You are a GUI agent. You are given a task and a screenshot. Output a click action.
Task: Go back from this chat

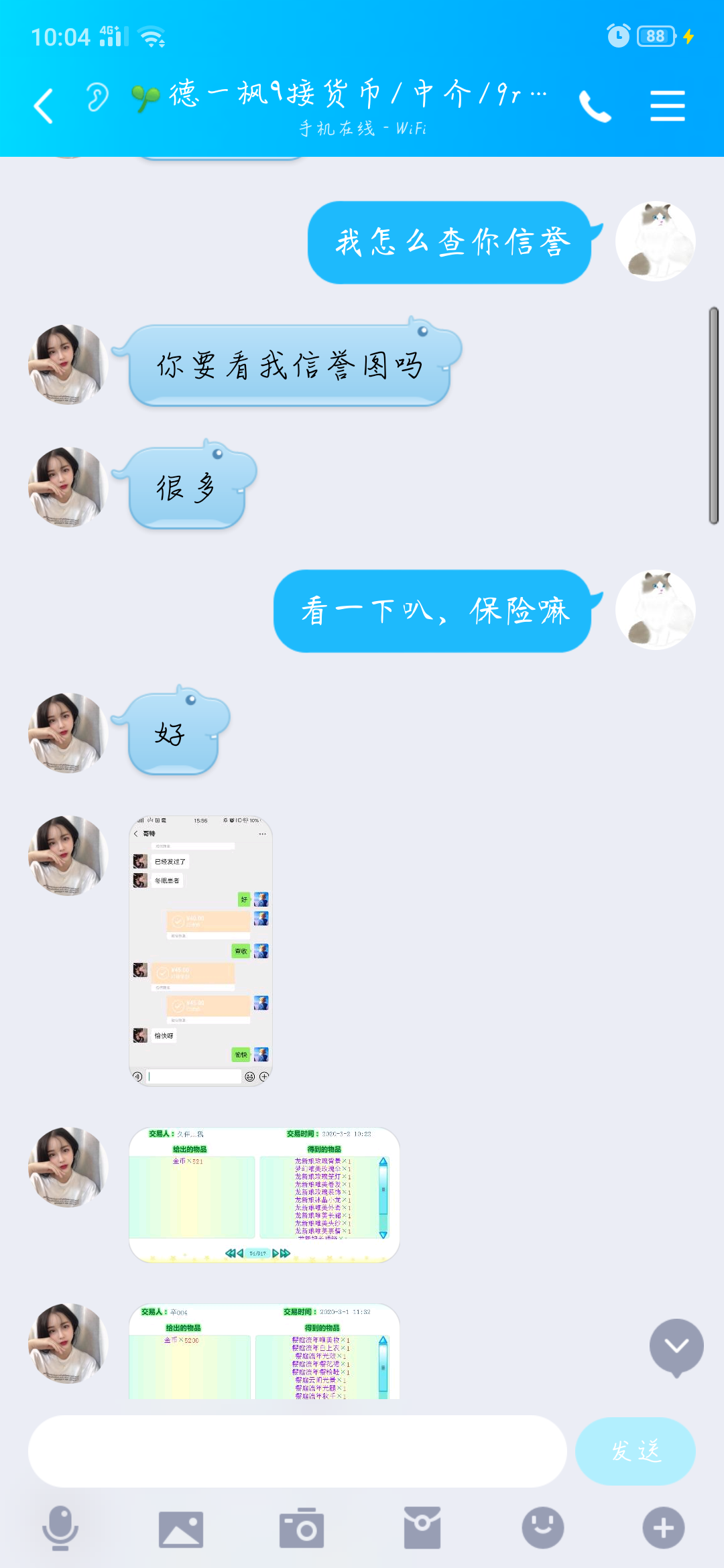[44, 106]
